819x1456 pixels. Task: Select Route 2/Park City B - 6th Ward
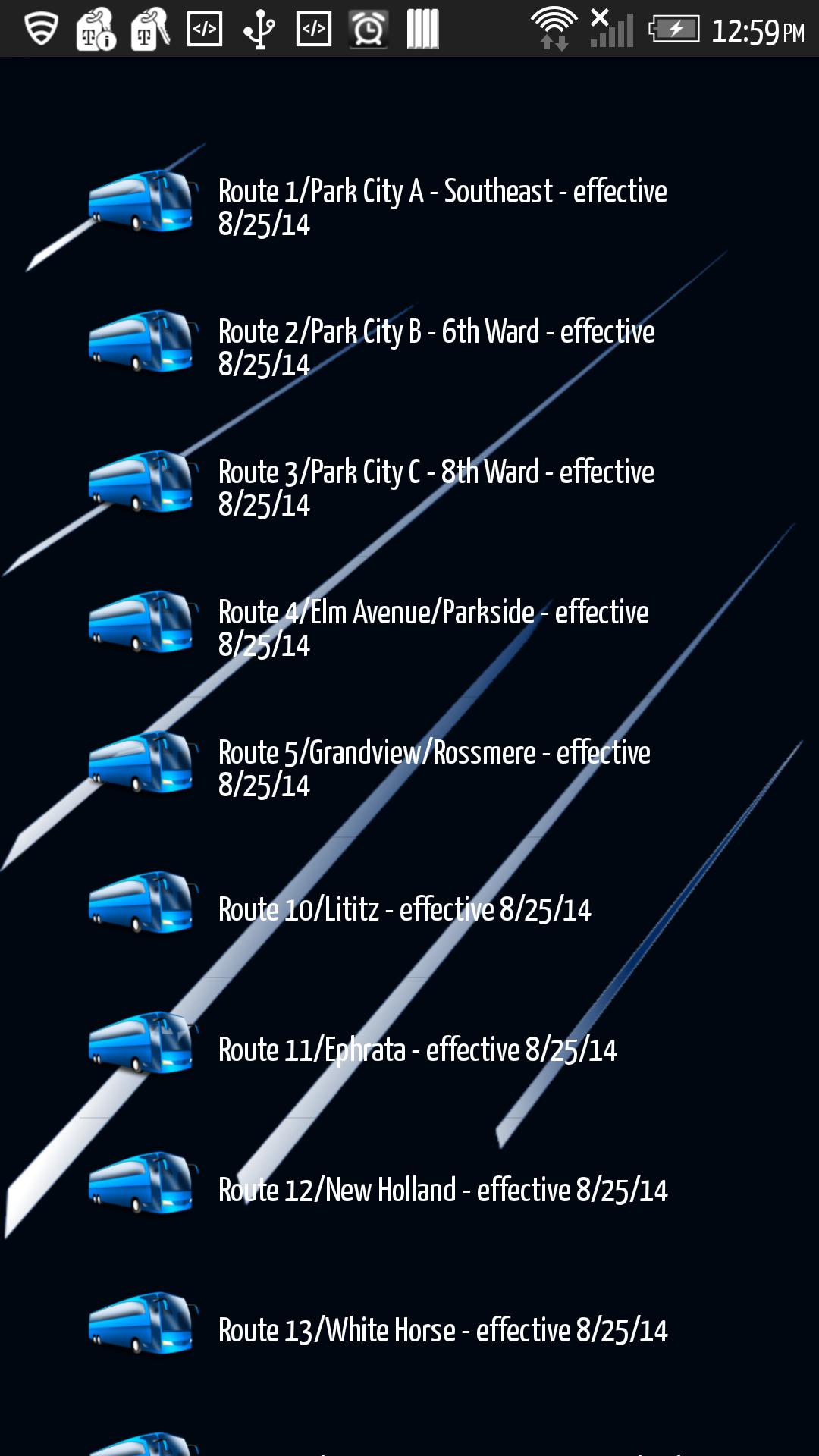coord(436,347)
